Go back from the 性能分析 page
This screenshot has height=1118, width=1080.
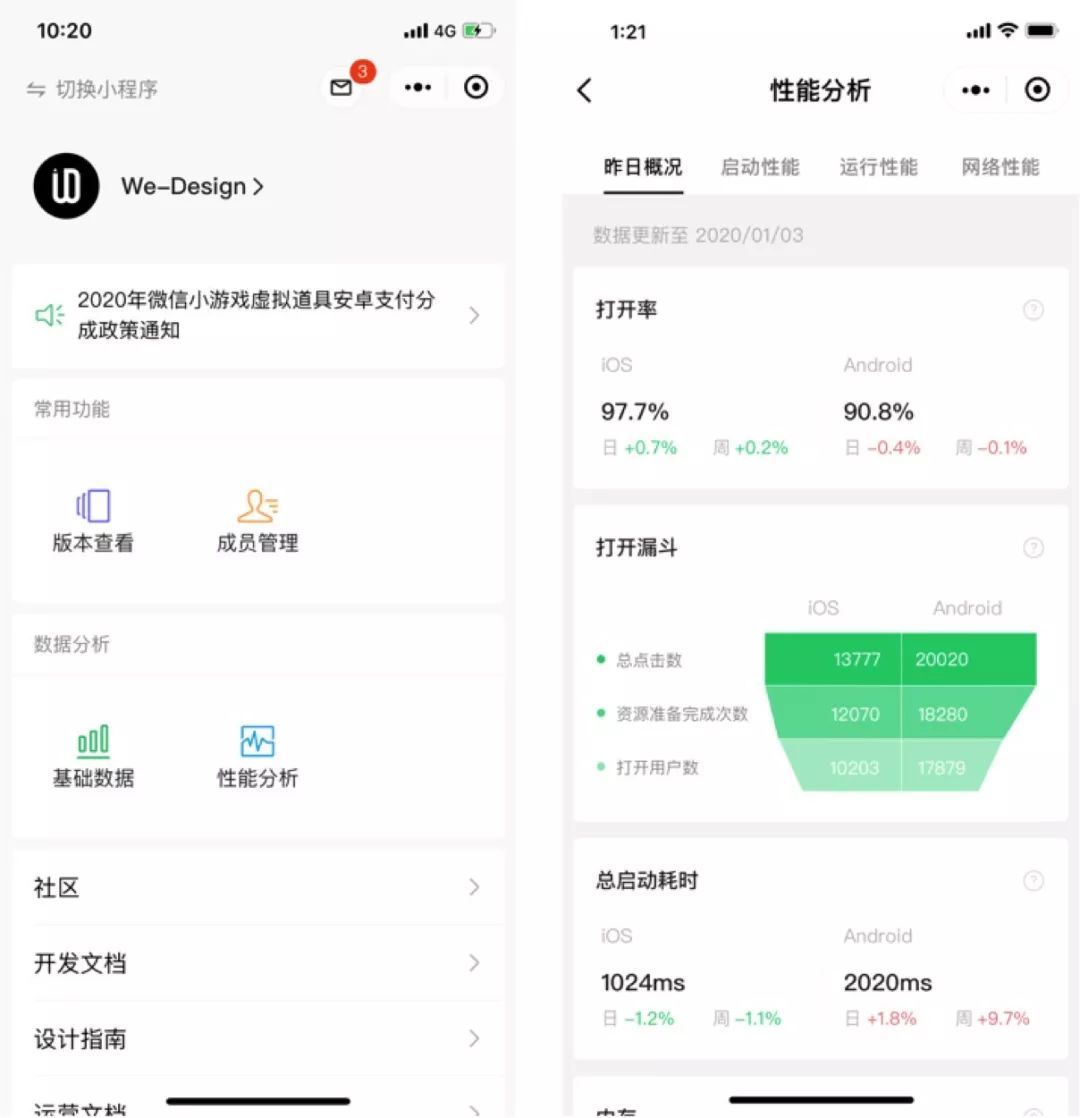pos(585,90)
